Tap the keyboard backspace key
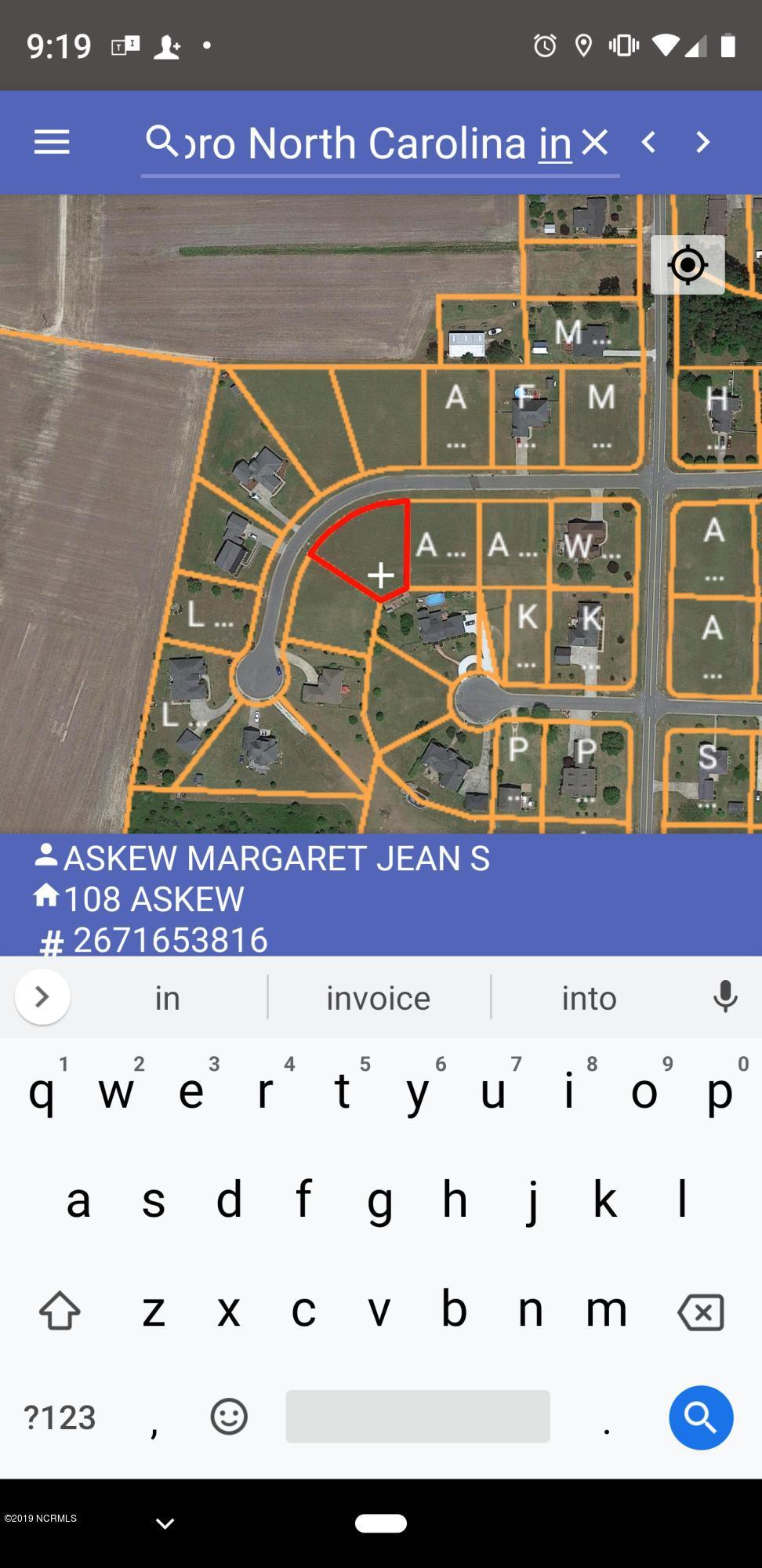The image size is (762, 1568). 700,1311
